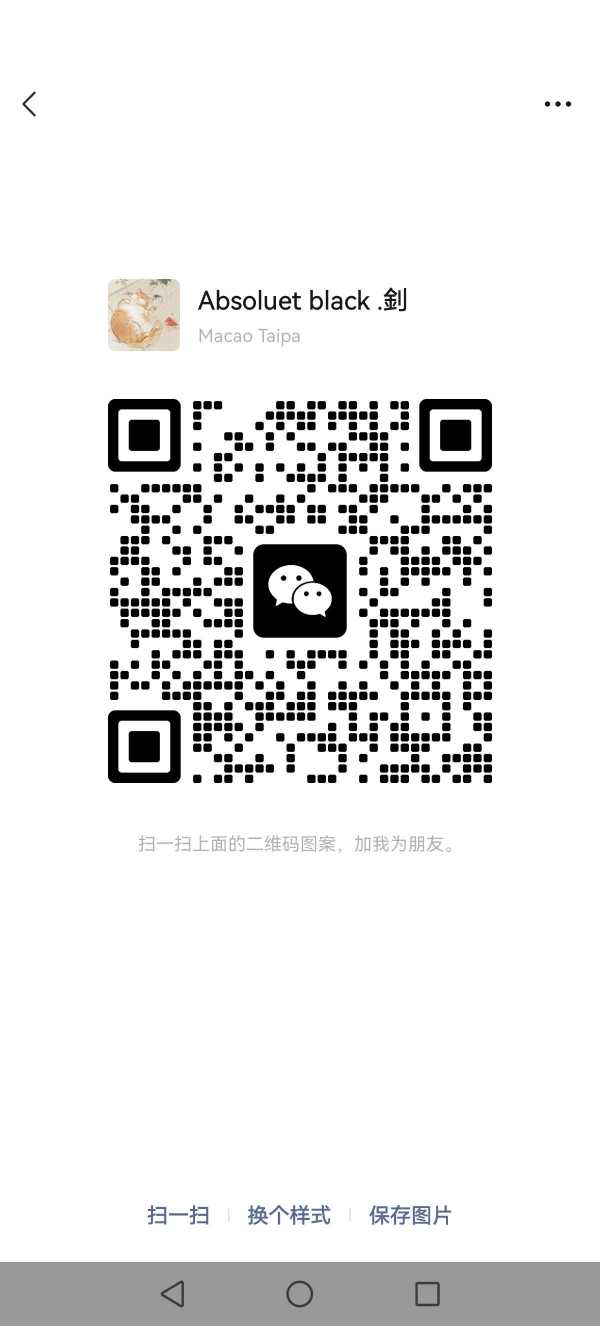Go back using the top arrow

tap(29, 104)
